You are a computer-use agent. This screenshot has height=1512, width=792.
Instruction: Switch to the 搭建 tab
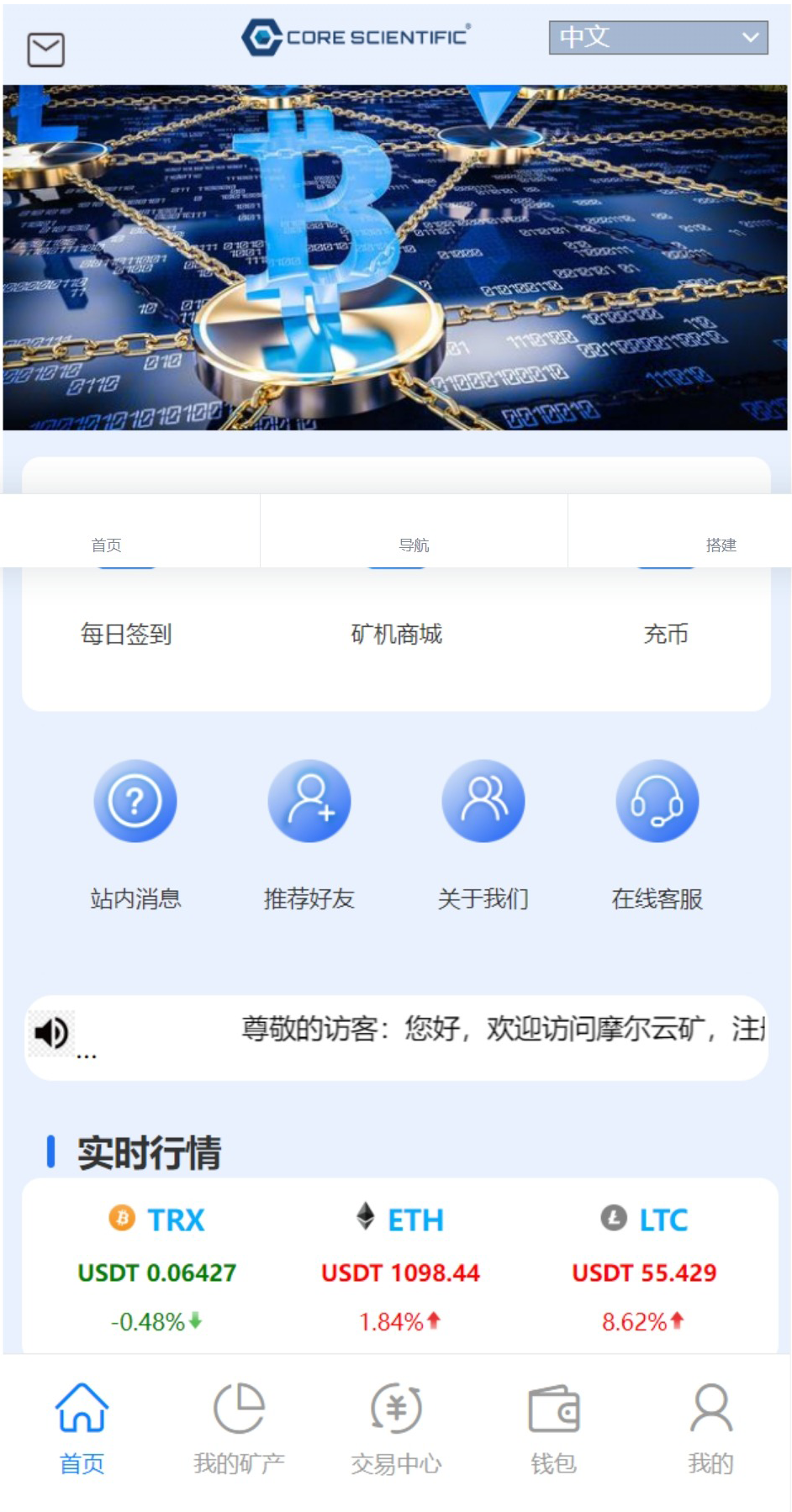721,545
